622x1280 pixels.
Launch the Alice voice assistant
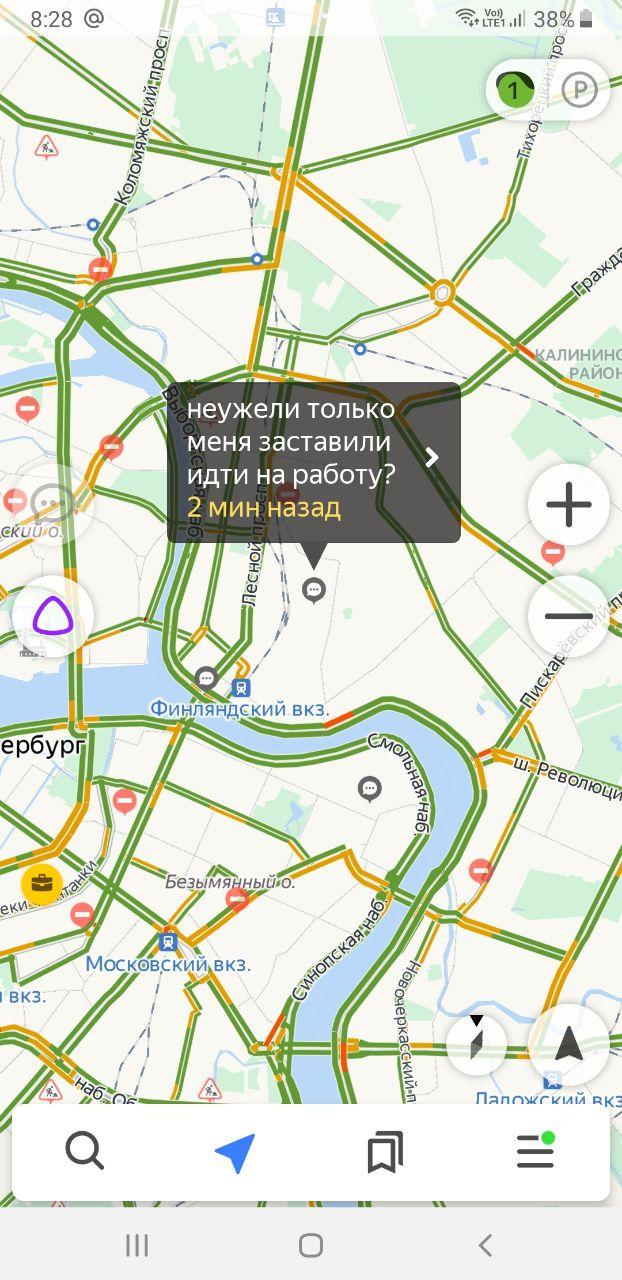tap(52, 617)
